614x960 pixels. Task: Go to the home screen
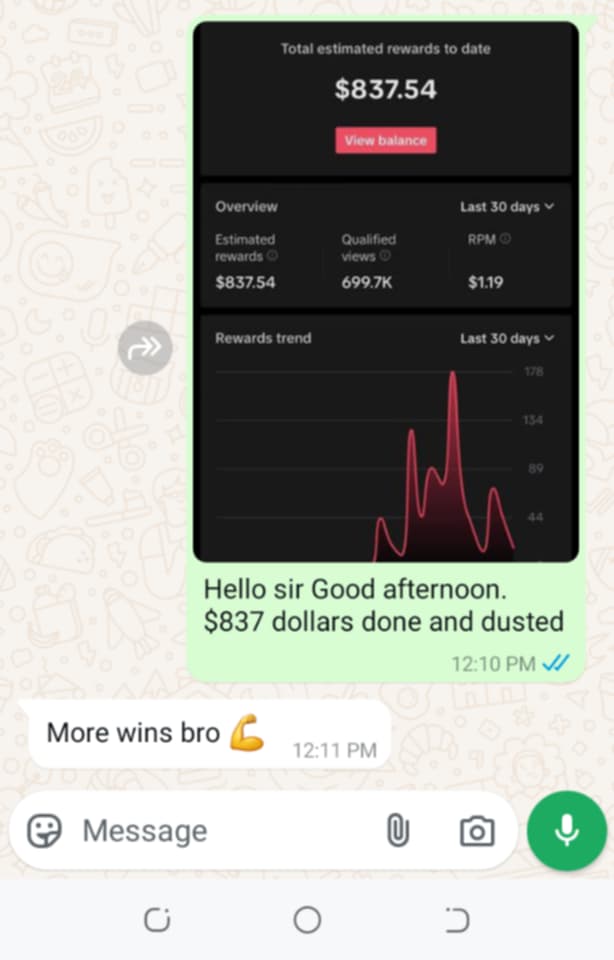307,920
